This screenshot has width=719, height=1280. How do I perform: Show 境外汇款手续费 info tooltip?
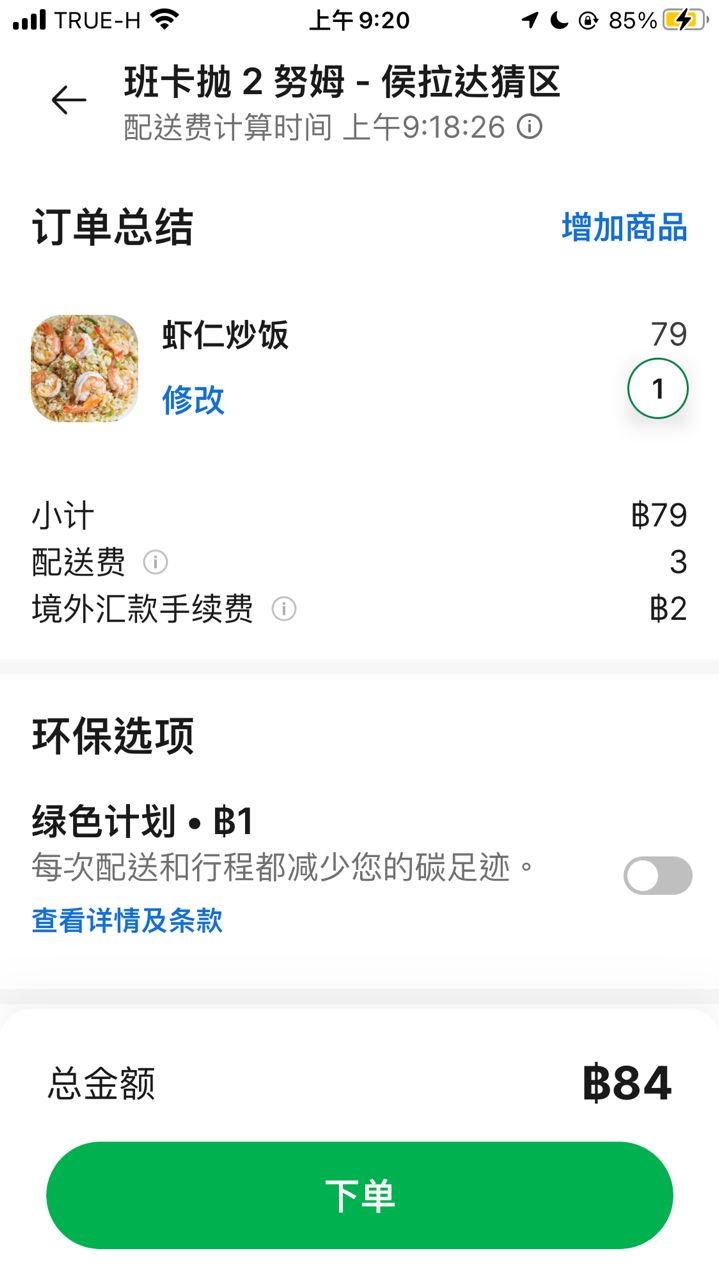[x=284, y=609]
